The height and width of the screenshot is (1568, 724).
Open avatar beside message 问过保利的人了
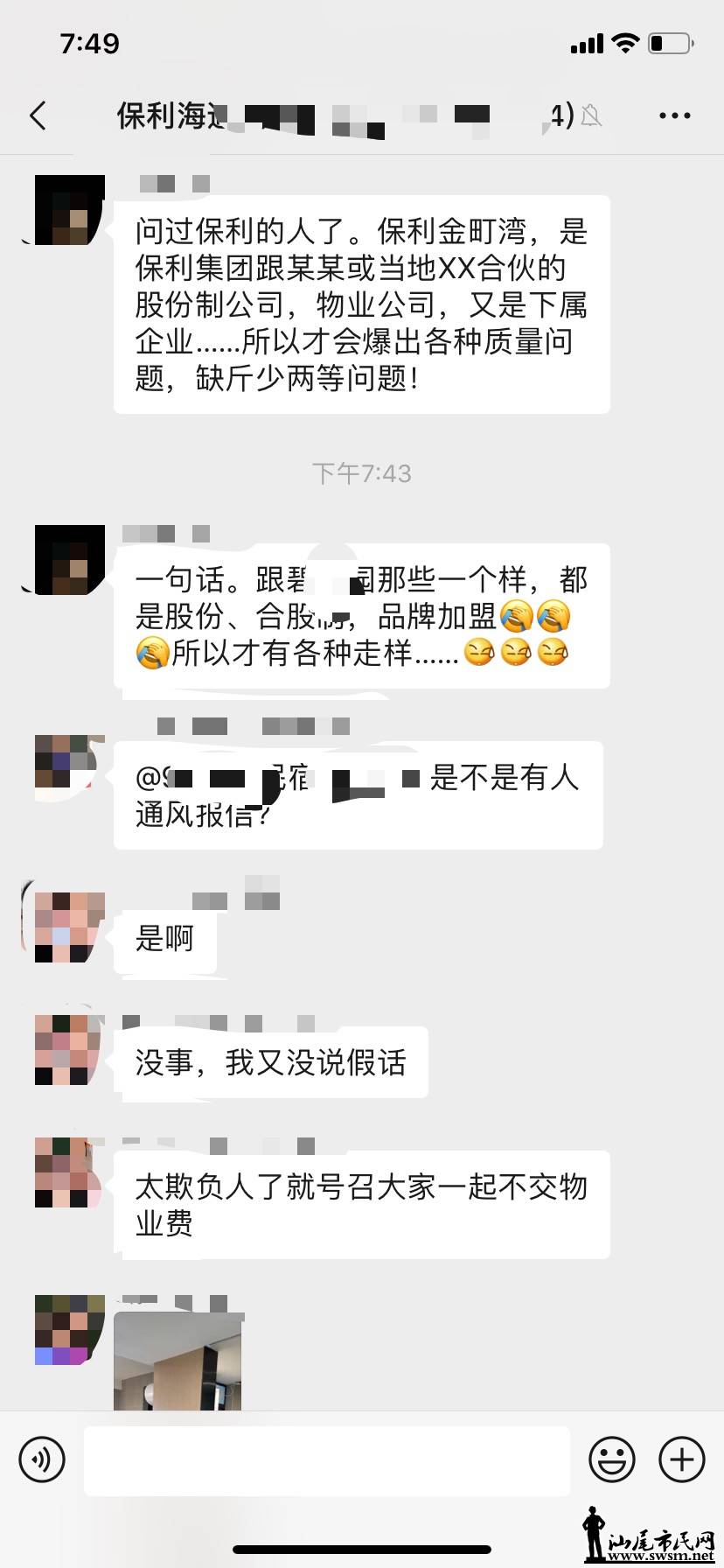[69, 210]
